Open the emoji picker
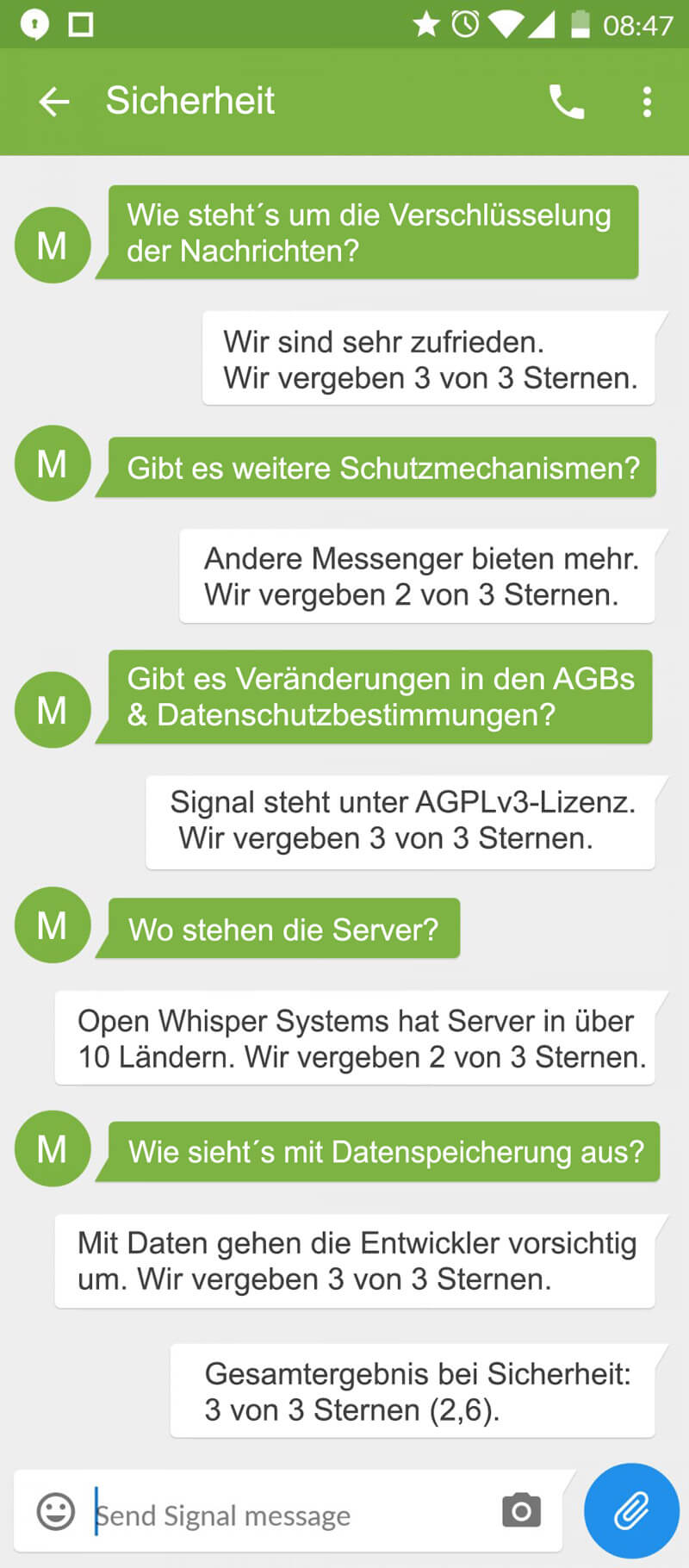 point(56,1511)
